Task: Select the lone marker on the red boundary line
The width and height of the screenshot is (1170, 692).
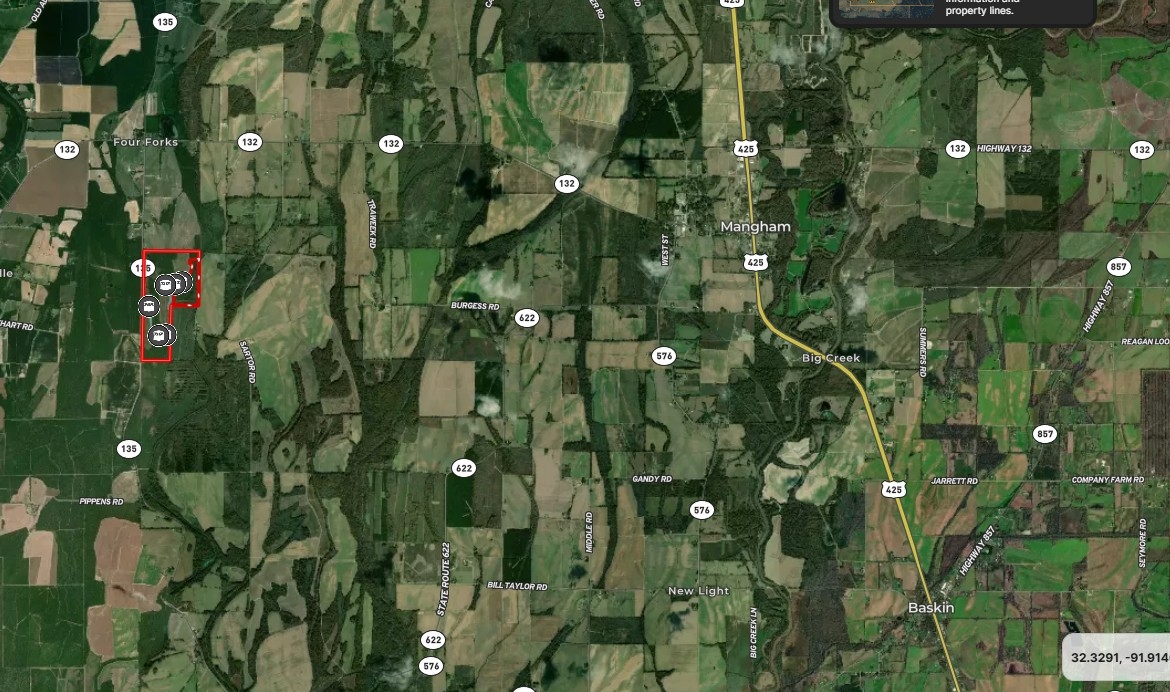Action: 147,305
